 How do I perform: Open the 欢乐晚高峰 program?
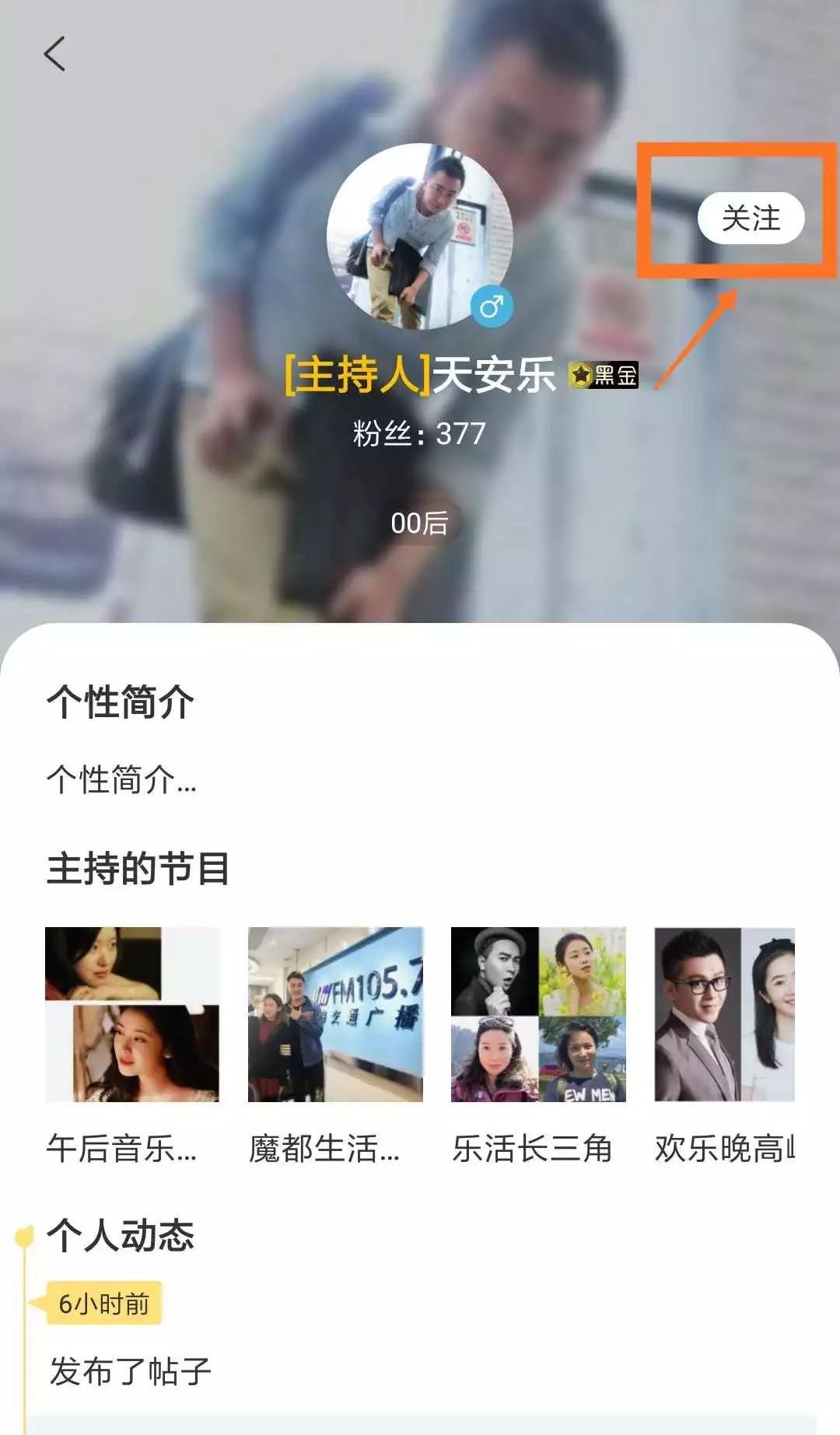[725, 1014]
